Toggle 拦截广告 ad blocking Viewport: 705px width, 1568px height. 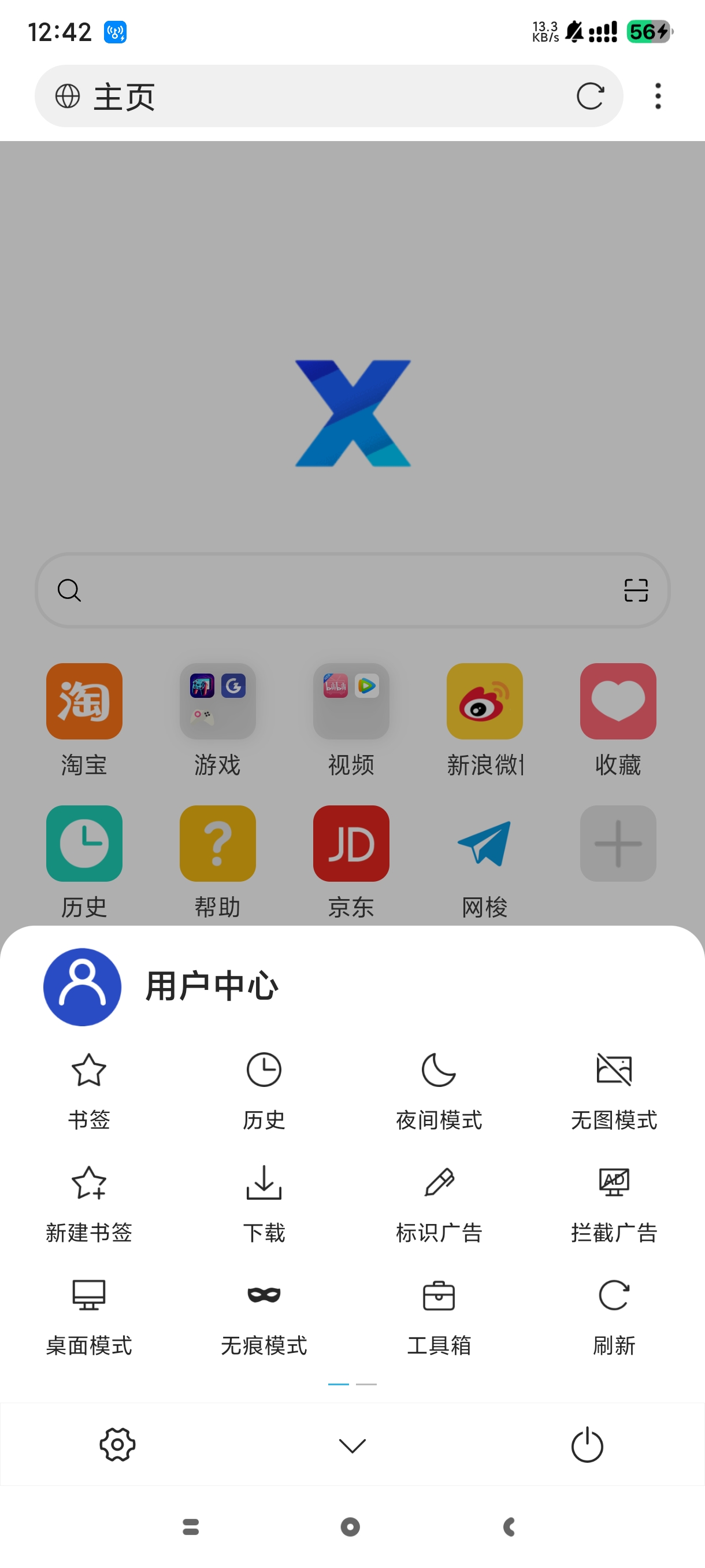click(613, 1202)
